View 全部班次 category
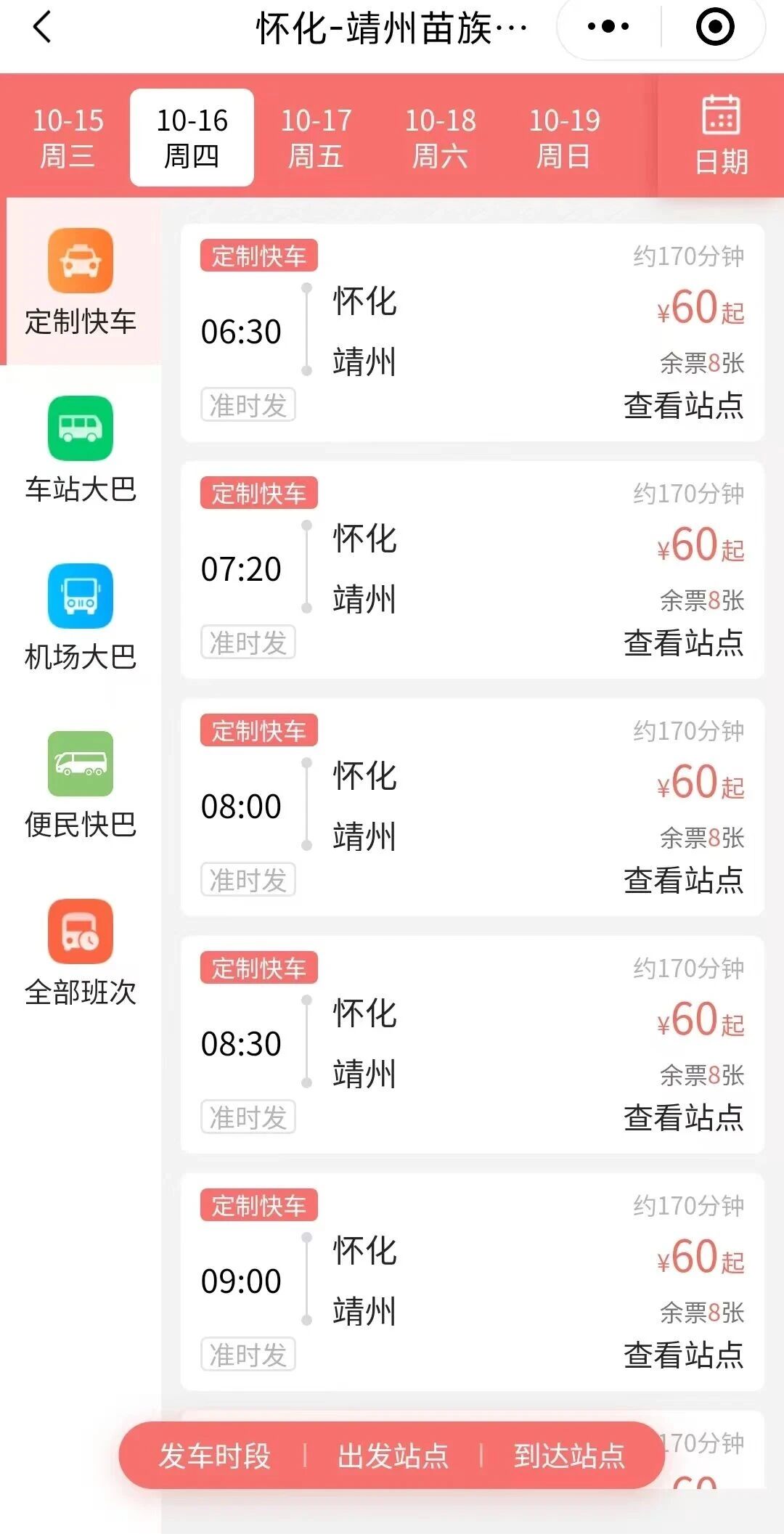Screen dimensions: 784x1534 pyautogui.click(x=81, y=952)
